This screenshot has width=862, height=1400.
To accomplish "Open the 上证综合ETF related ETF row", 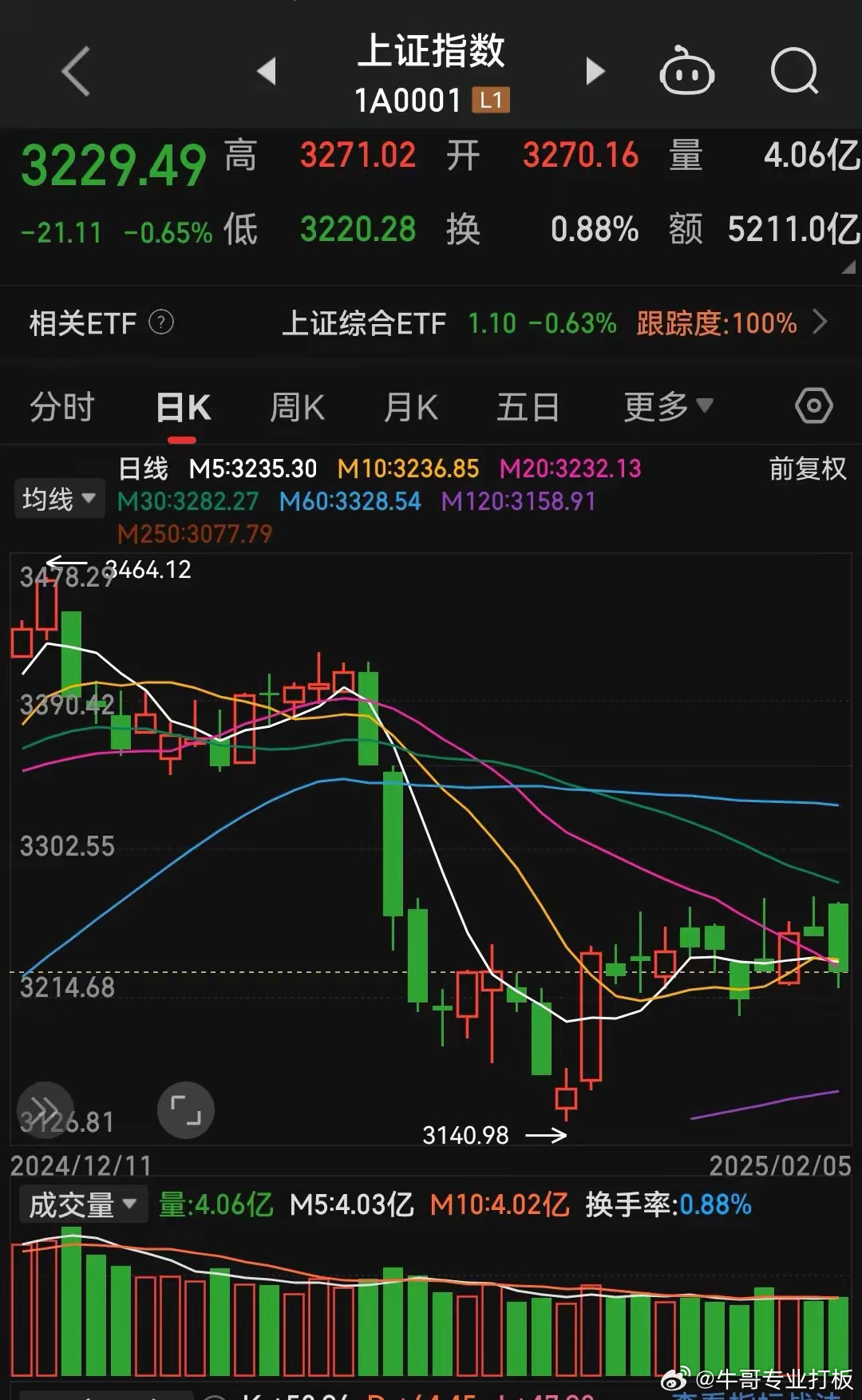I will 555,323.
